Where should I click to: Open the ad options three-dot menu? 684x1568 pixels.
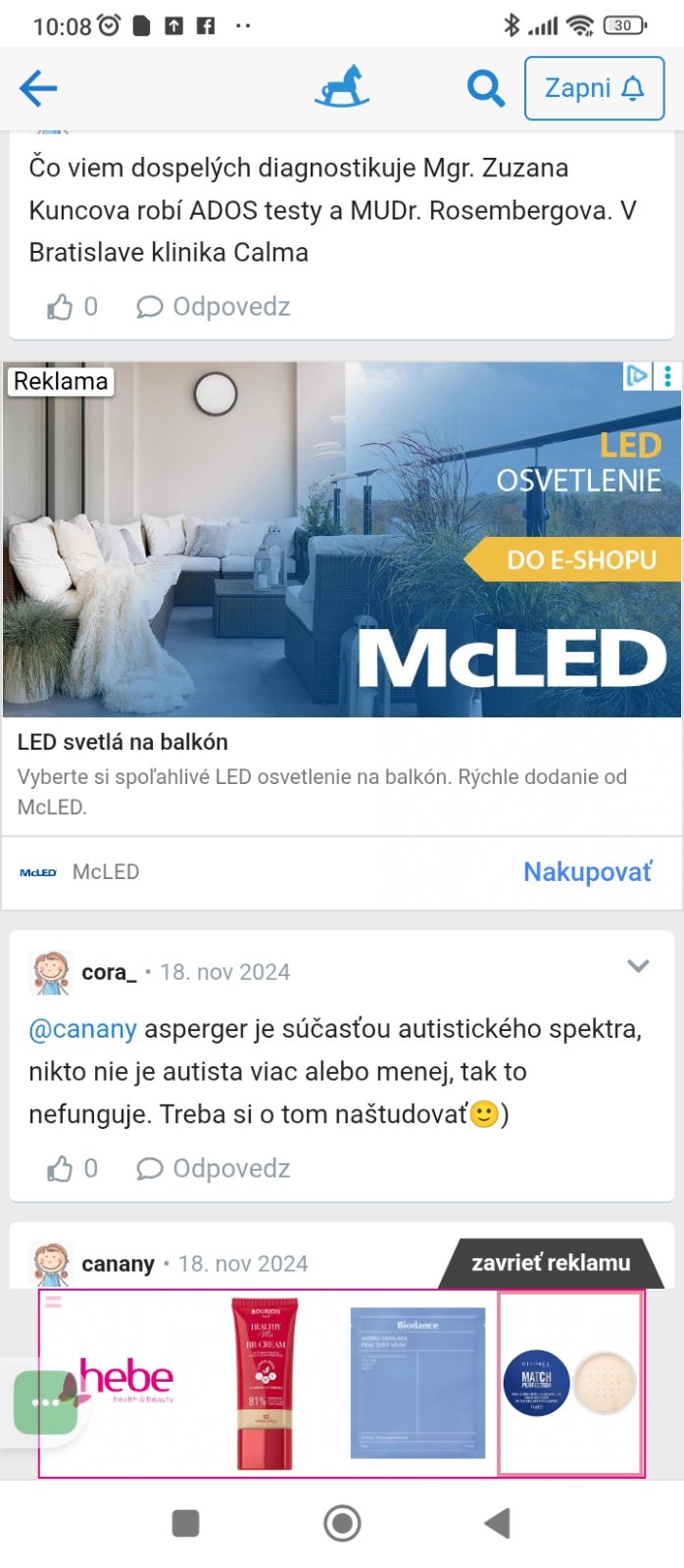668,376
